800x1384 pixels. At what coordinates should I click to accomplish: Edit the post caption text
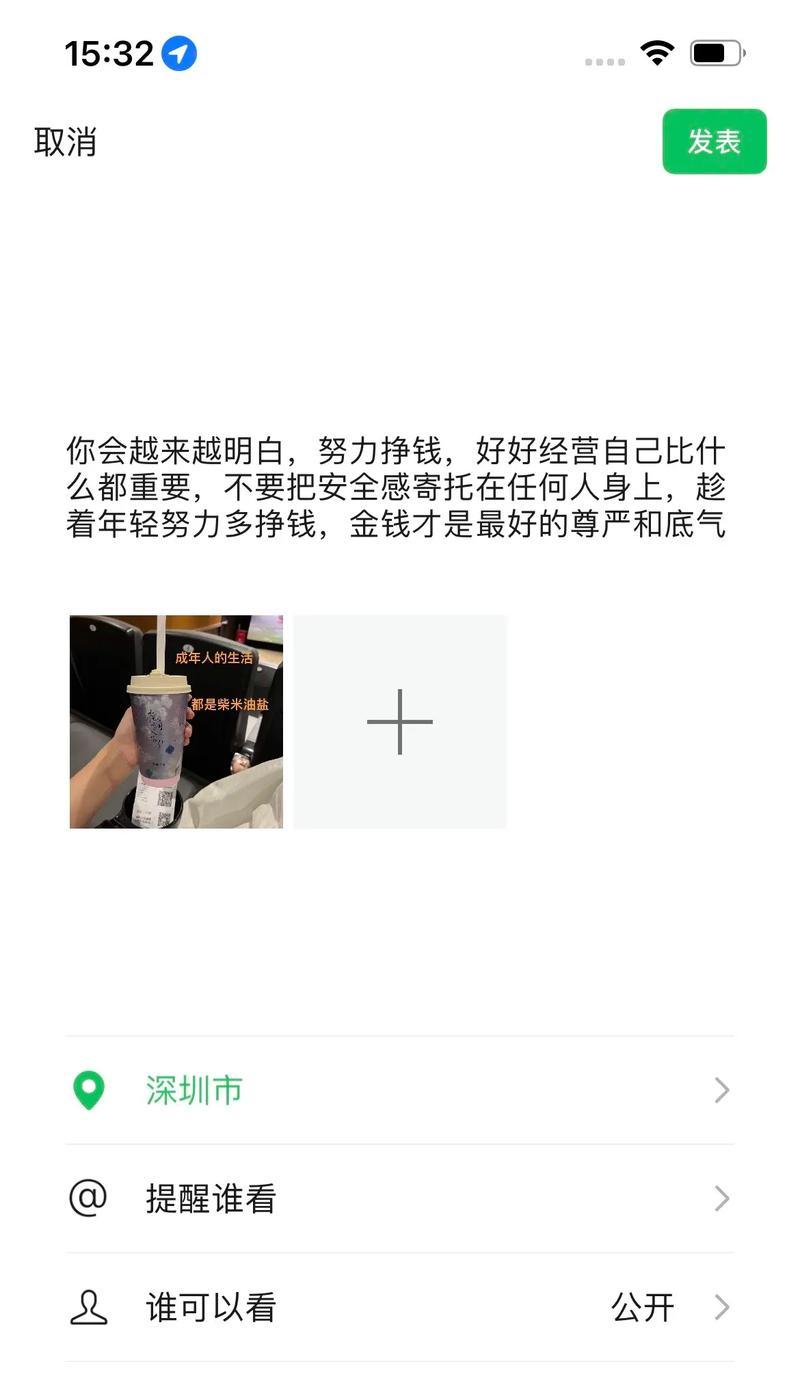(396, 487)
